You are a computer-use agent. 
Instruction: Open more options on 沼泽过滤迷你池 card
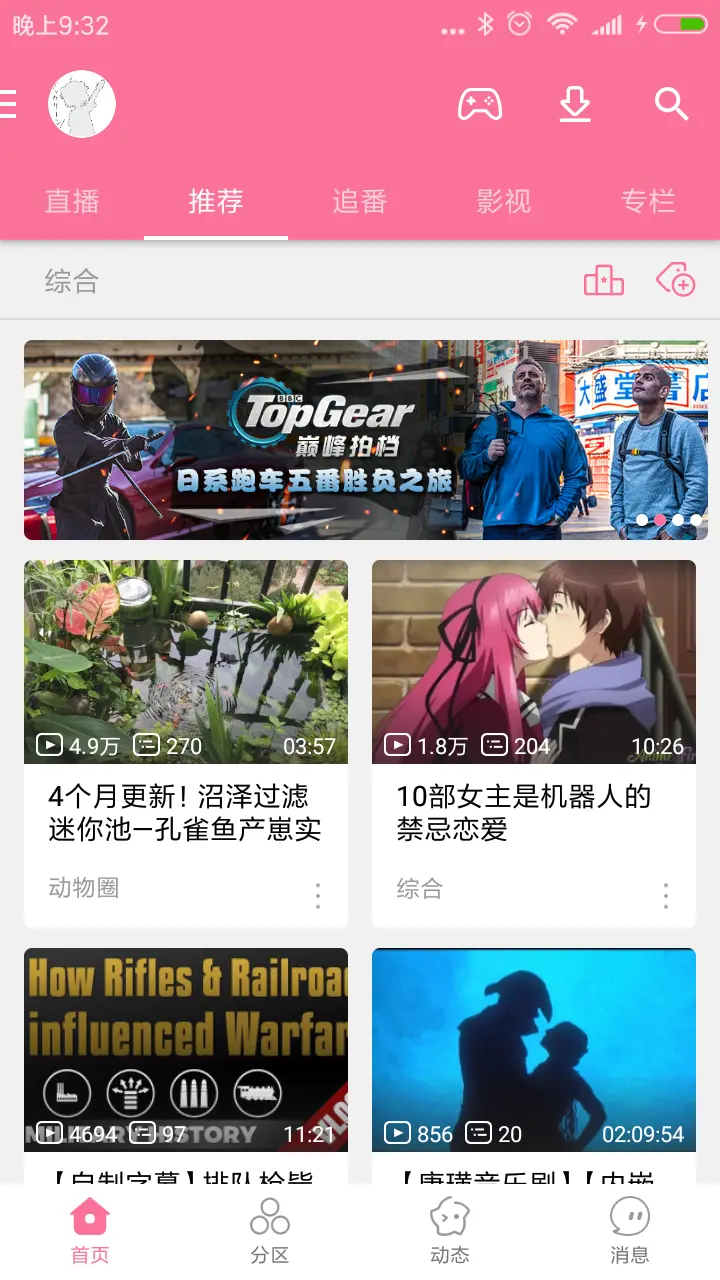pyautogui.click(x=318, y=895)
